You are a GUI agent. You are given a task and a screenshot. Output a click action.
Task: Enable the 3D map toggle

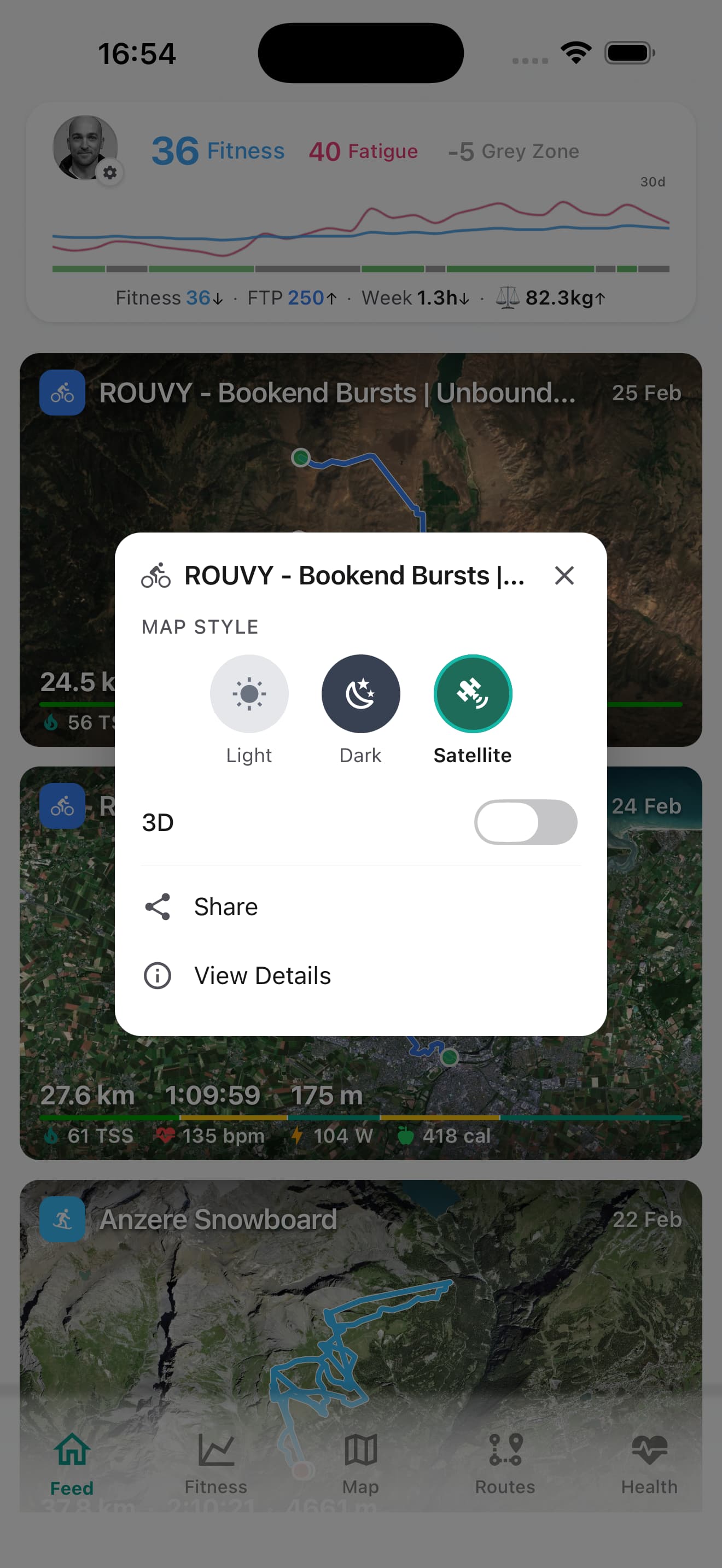click(526, 822)
